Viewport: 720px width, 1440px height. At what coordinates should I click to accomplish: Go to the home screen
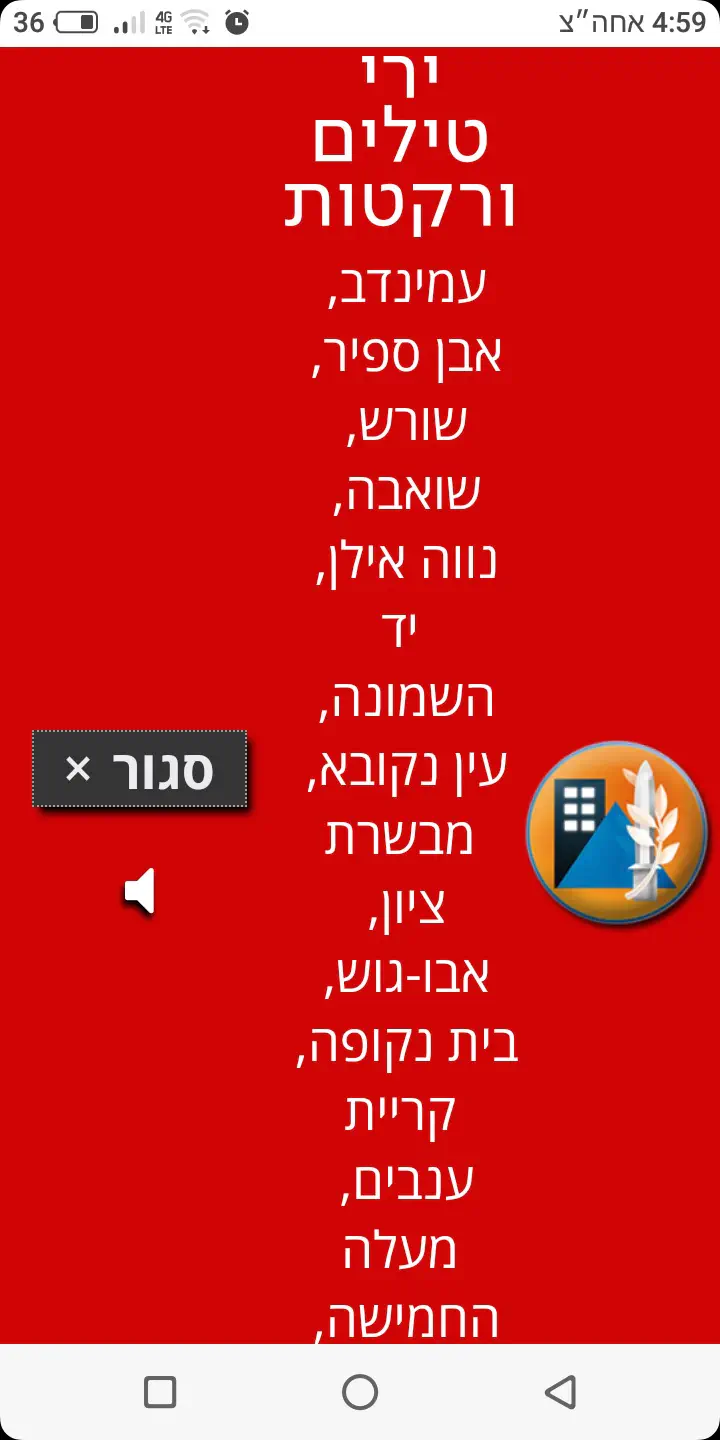pos(360,1392)
